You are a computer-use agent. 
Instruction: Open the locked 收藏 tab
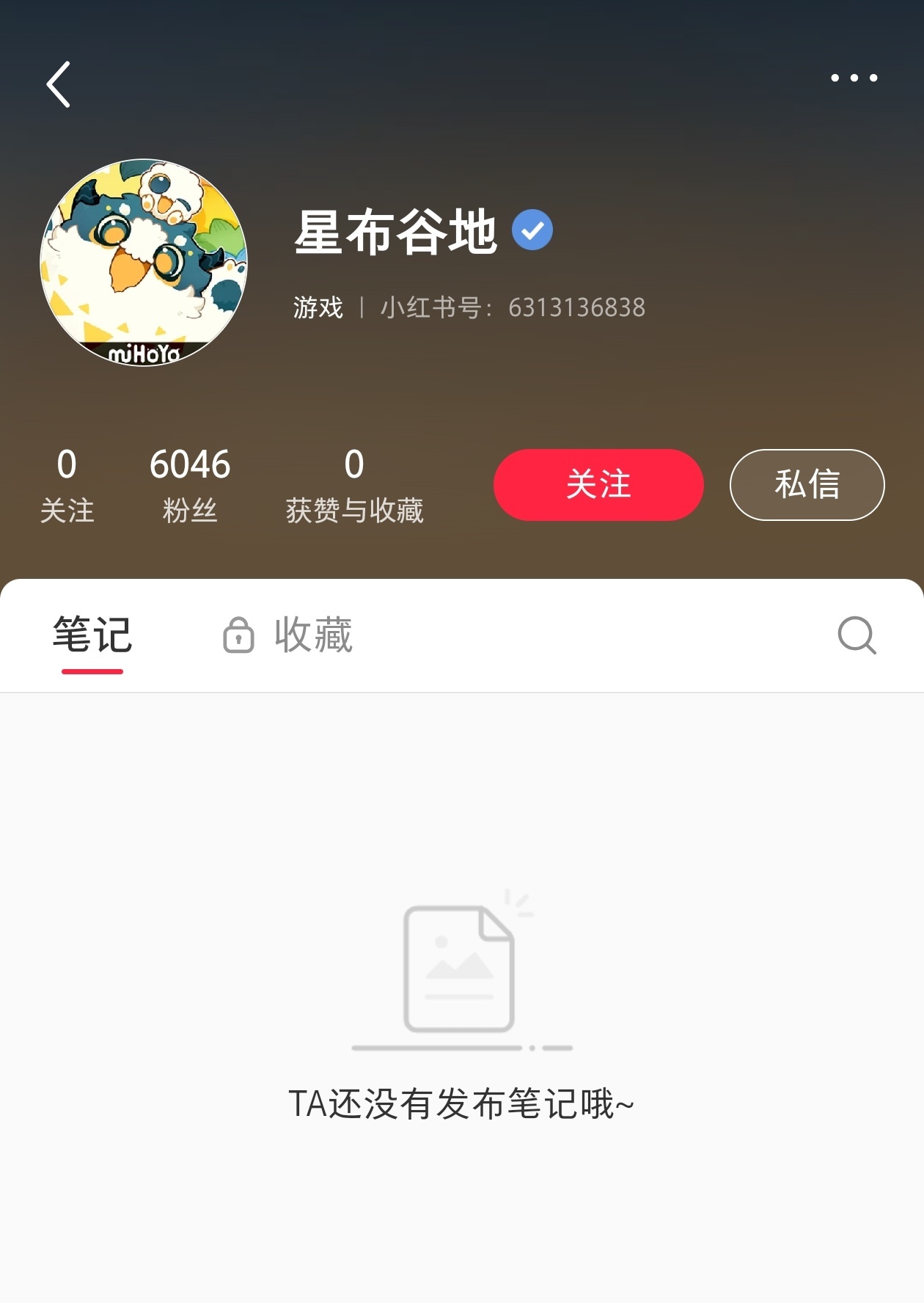[290, 635]
